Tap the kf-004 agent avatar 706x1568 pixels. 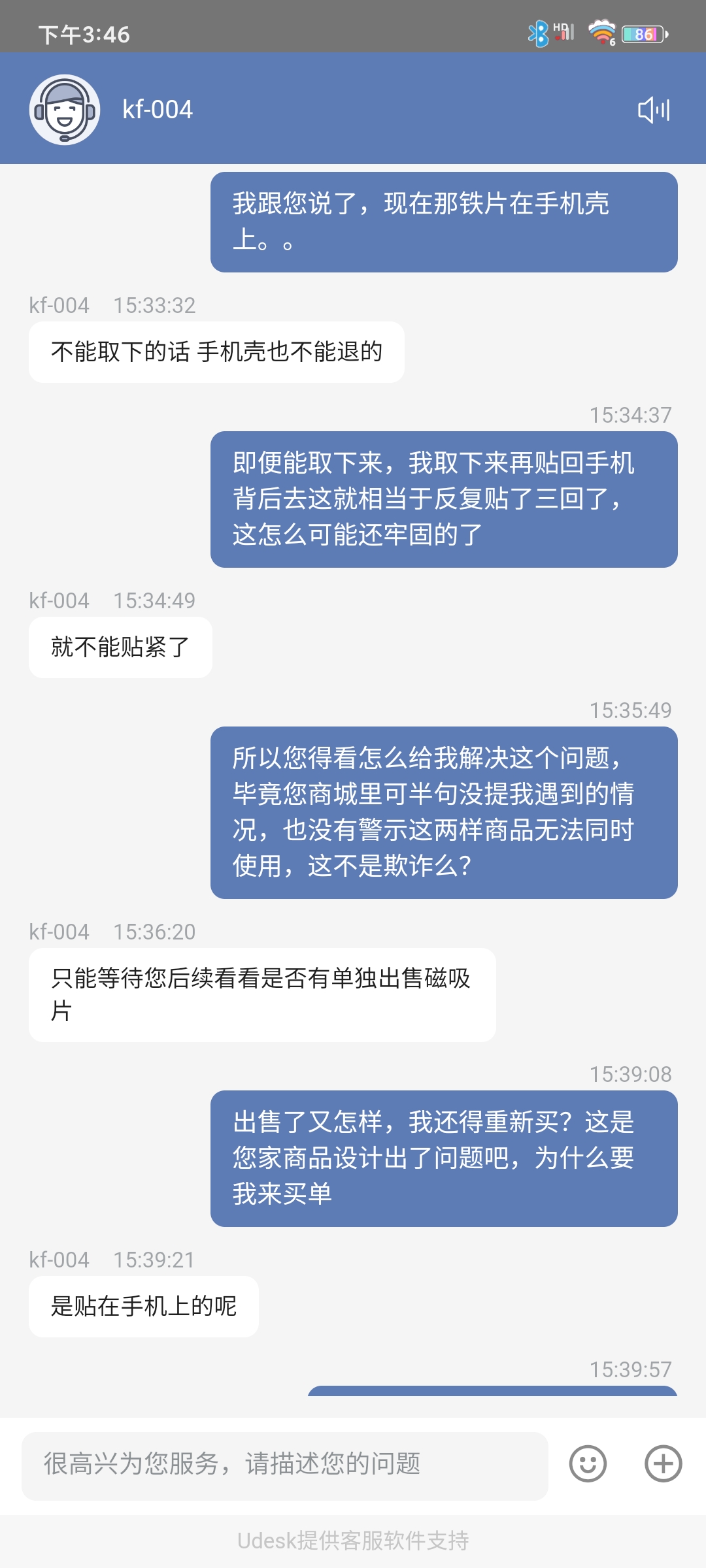pyautogui.click(x=65, y=110)
